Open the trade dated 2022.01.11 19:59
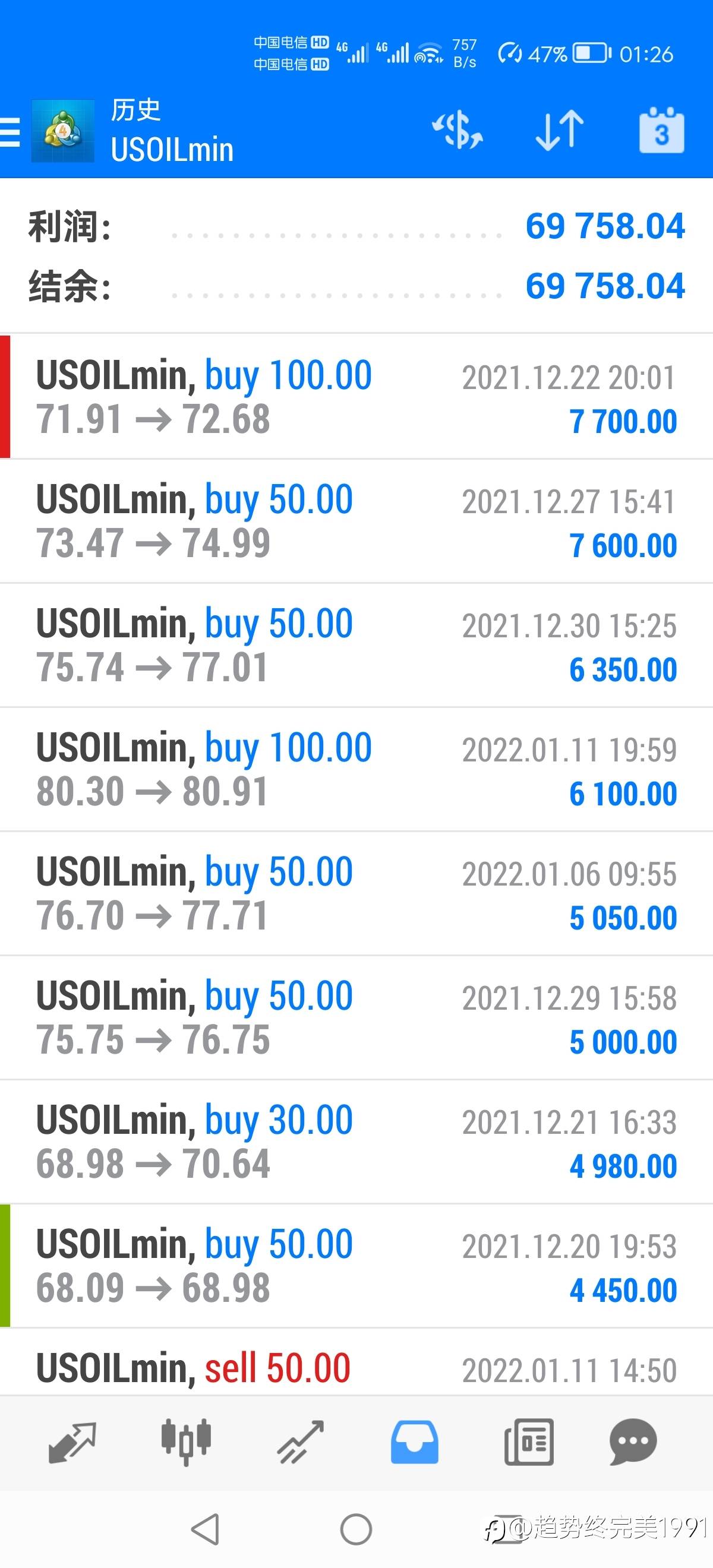713x1568 pixels. pyautogui.click(x=356, y=769)
